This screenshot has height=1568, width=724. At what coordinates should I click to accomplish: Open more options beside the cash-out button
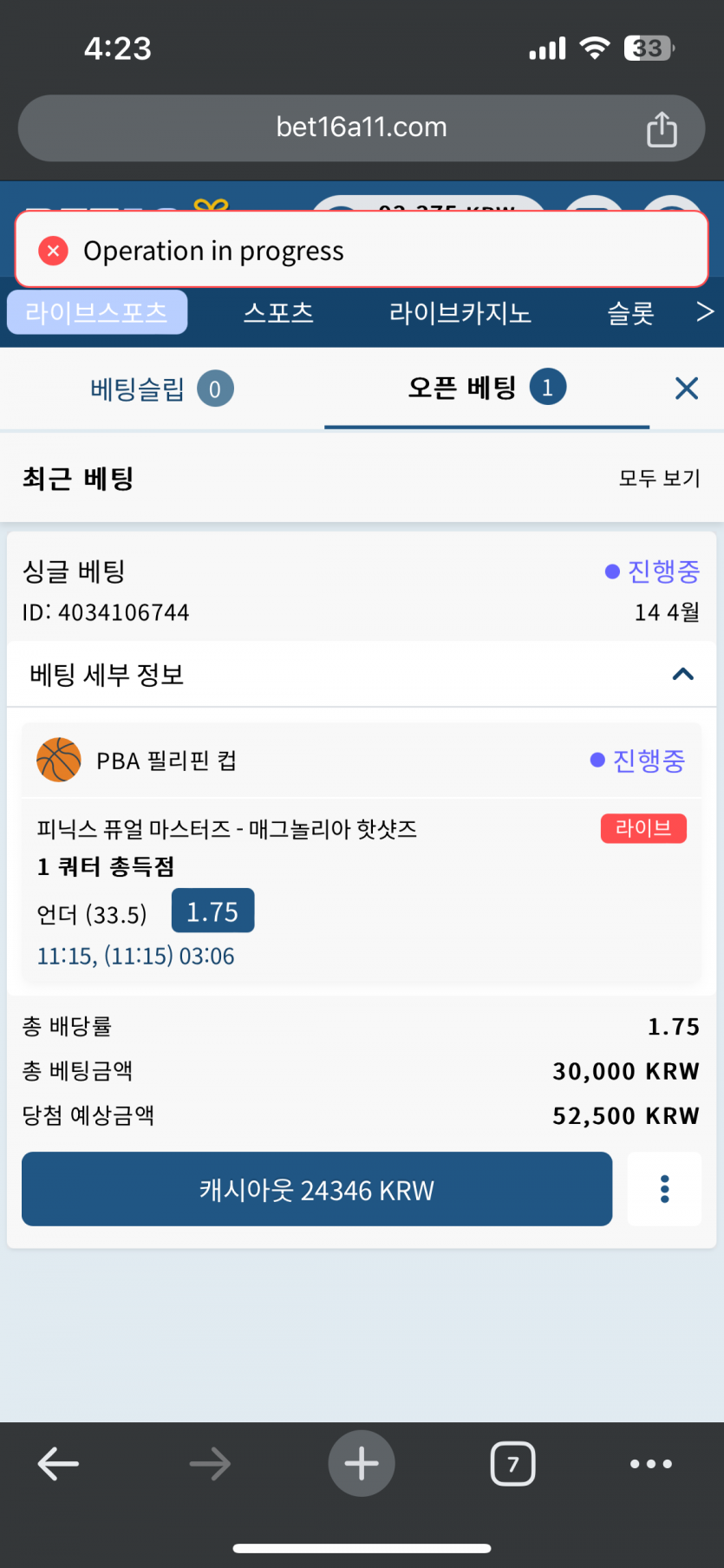coord(664,1189)
